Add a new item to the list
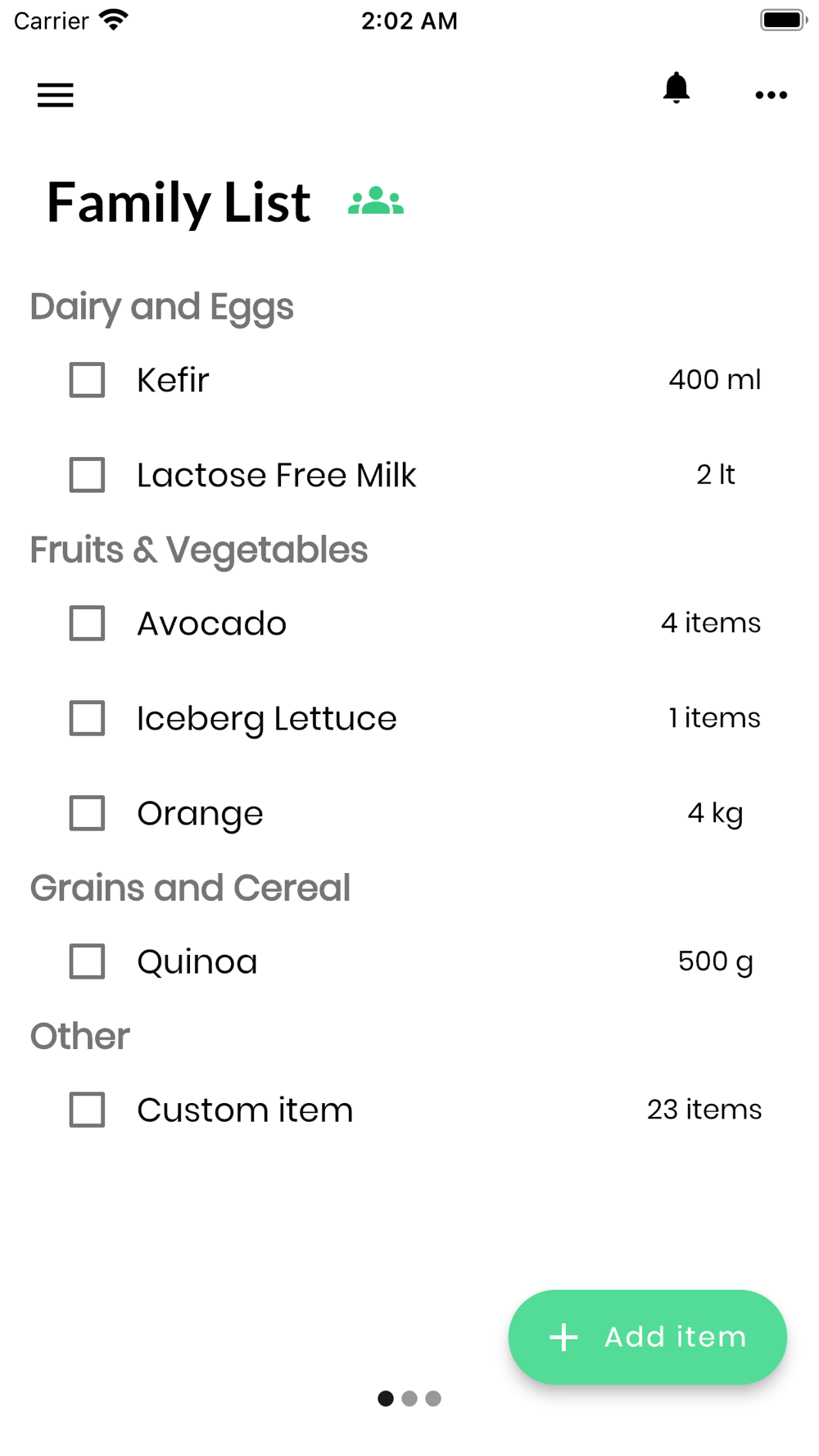Viewport: 819px width, 1456px height. [x=647, y=1336]
